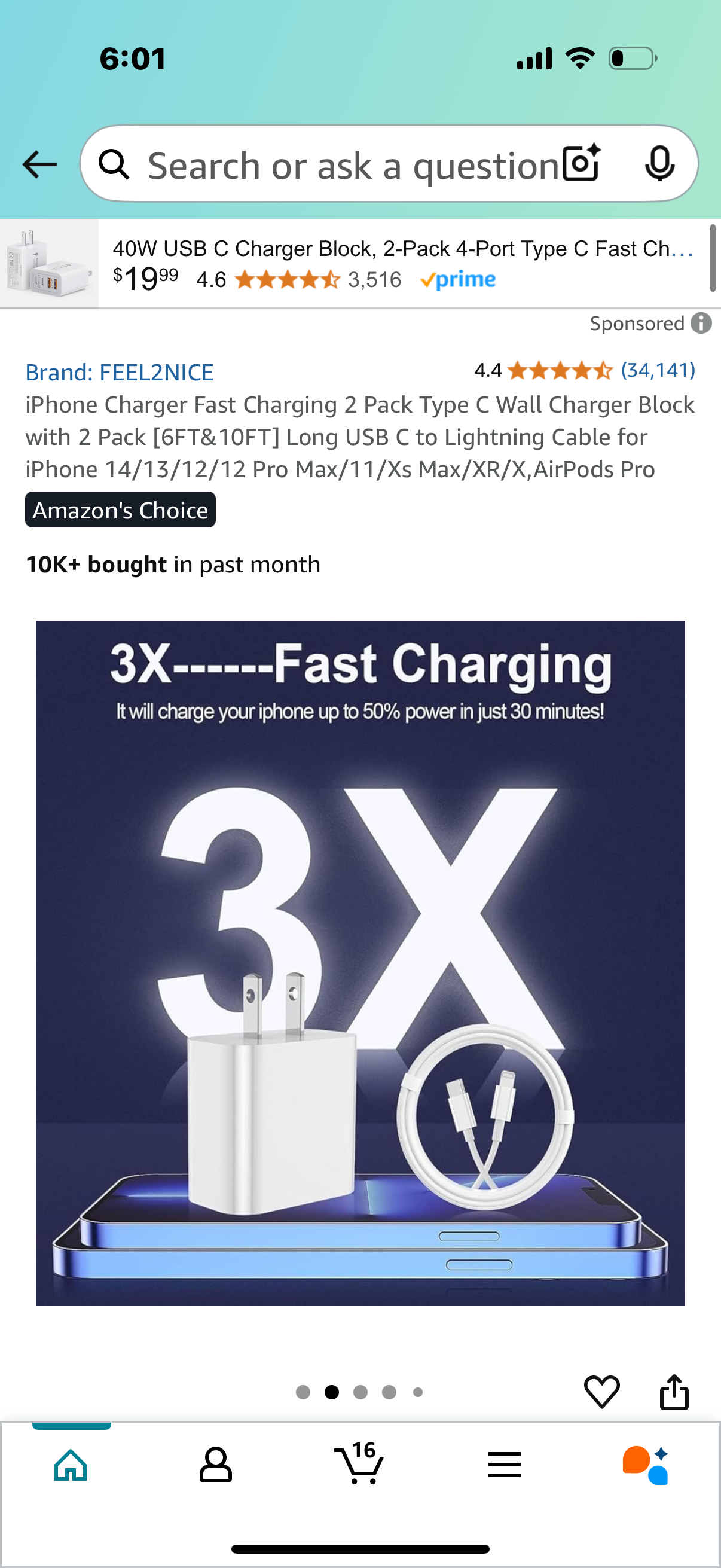Add item to list with heart icon
721x1568 pixels.
(602, 1392)
